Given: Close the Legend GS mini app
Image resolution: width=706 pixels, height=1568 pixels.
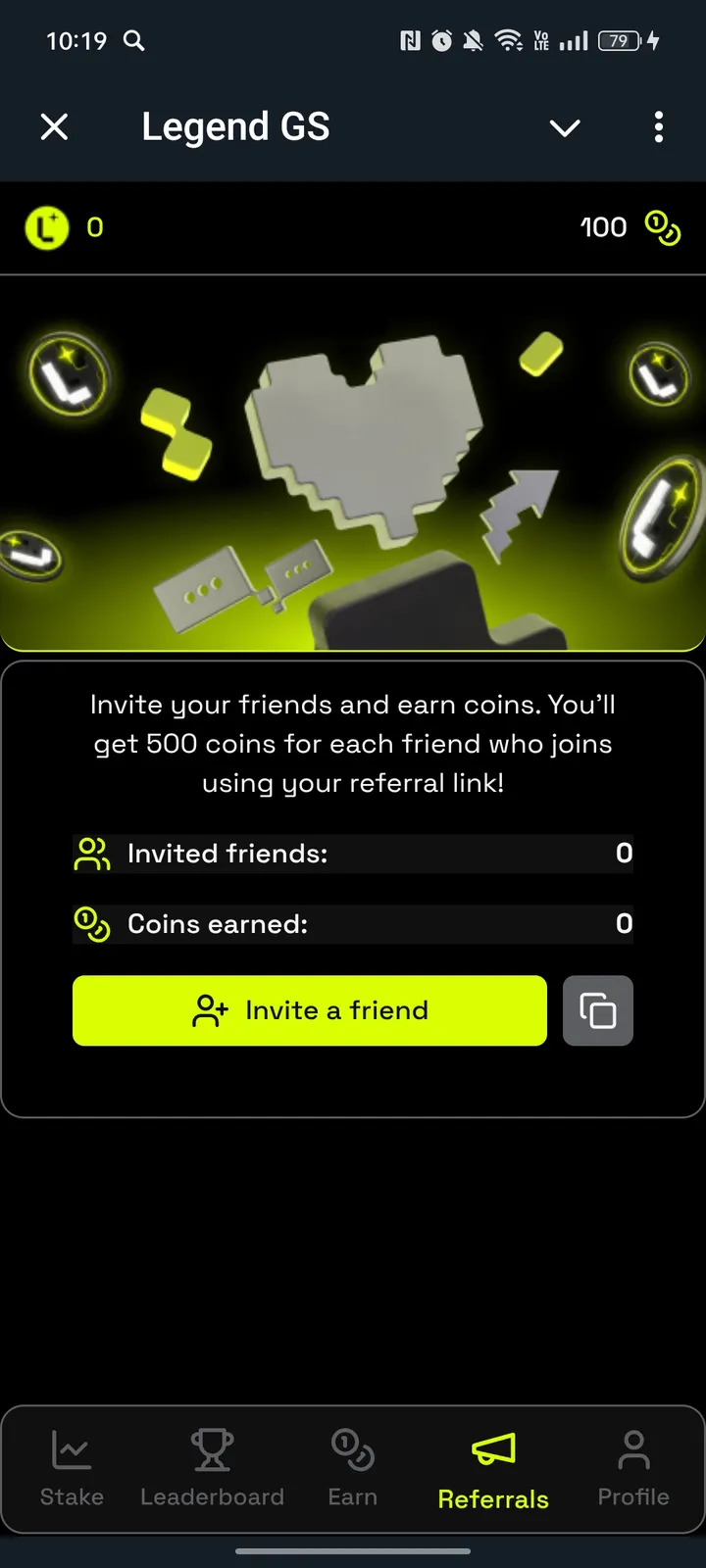Looking at the screenshot, I should click(x=55, y=127).
